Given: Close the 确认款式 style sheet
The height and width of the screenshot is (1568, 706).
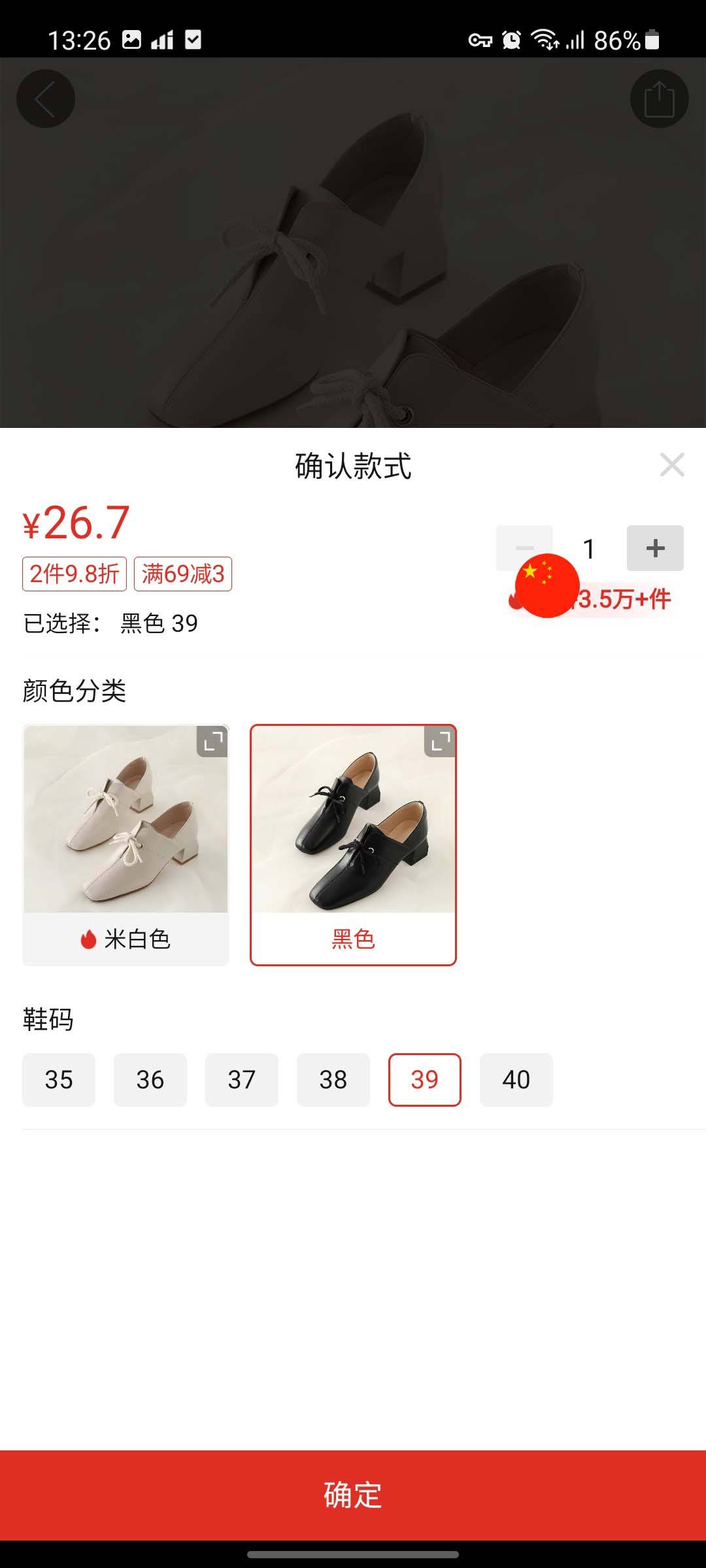Looking at the screenshot, I should 671,465.
